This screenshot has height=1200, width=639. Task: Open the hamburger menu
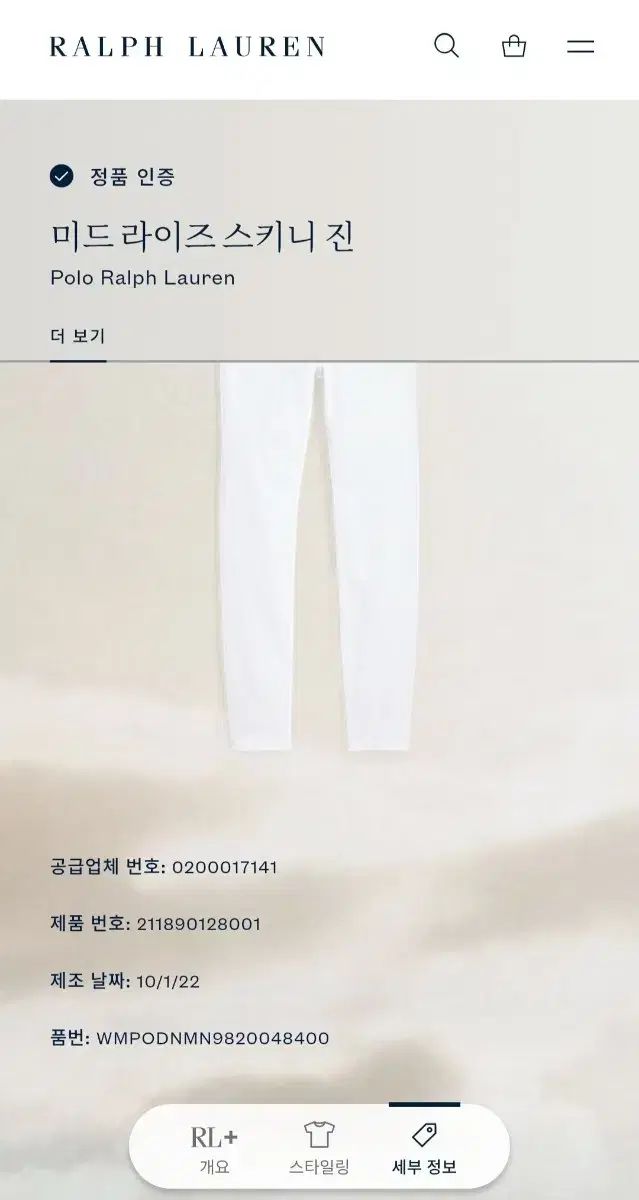[x=581, y=46]
